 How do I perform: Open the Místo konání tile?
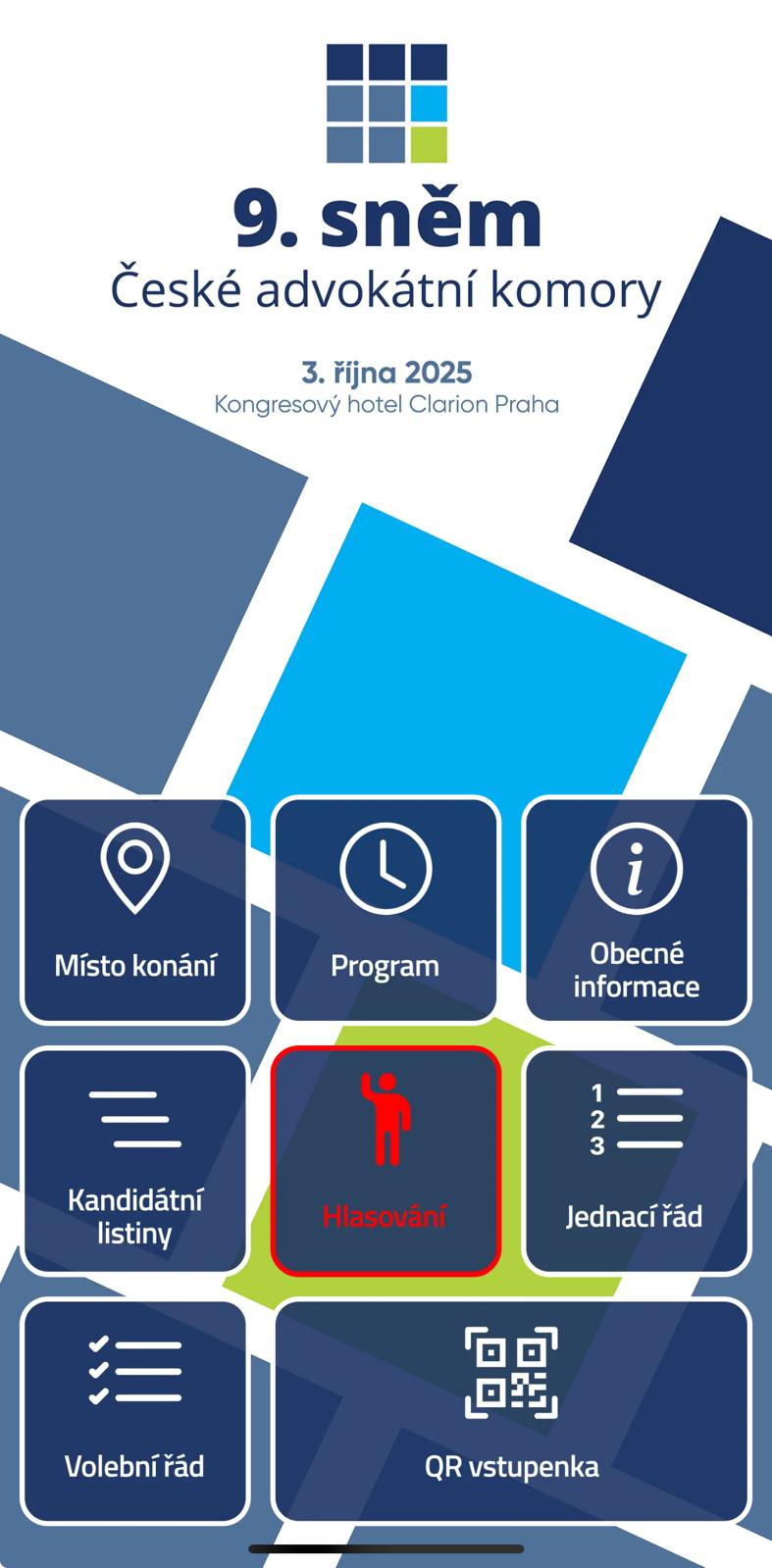134,910
